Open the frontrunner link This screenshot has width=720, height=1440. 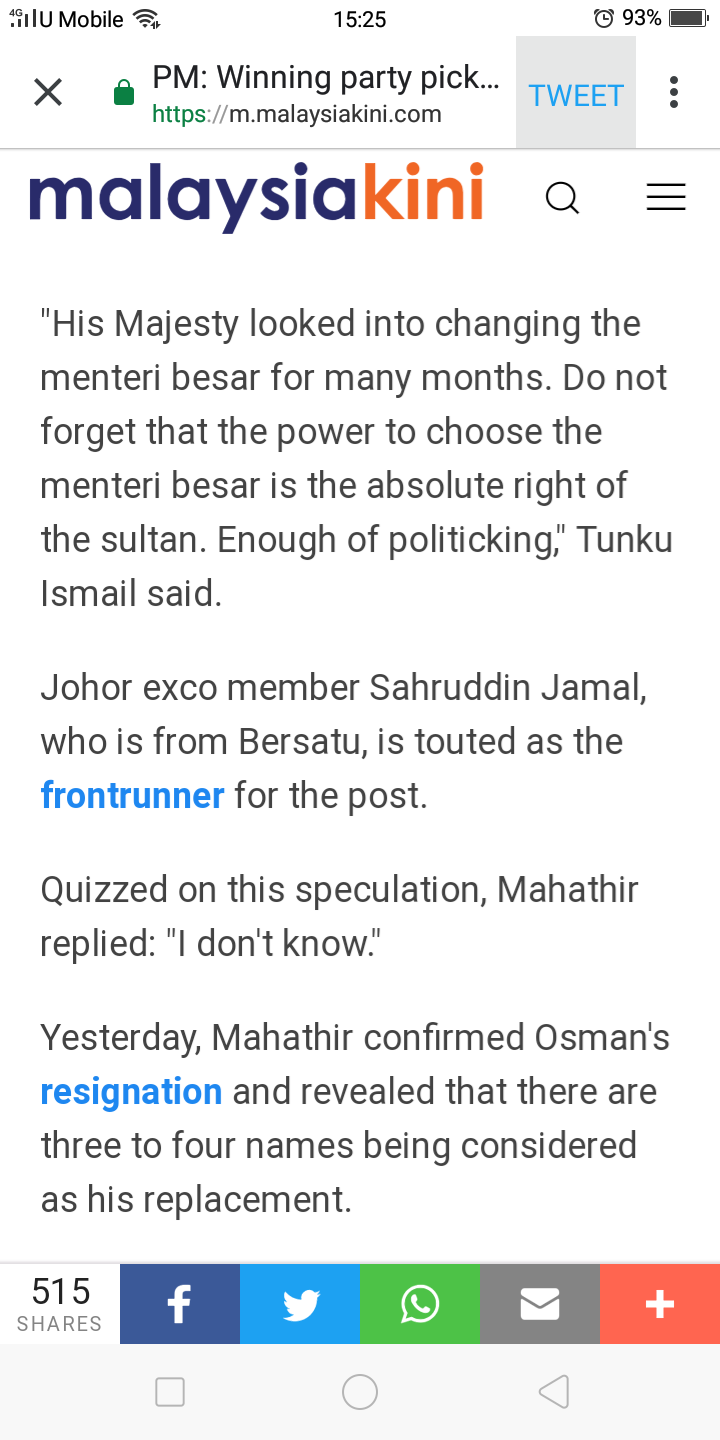132,796
